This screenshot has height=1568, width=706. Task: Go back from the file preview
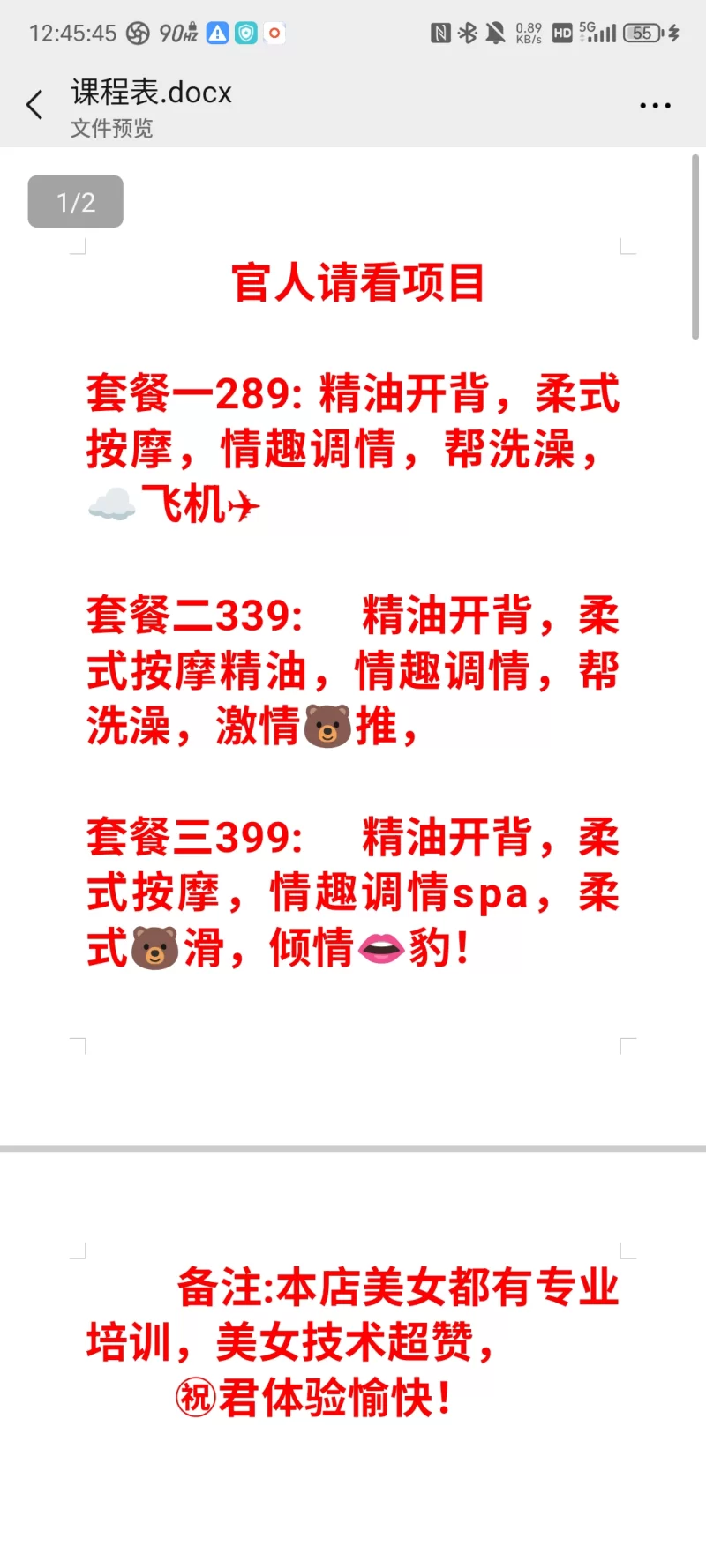tap(35, 105)
